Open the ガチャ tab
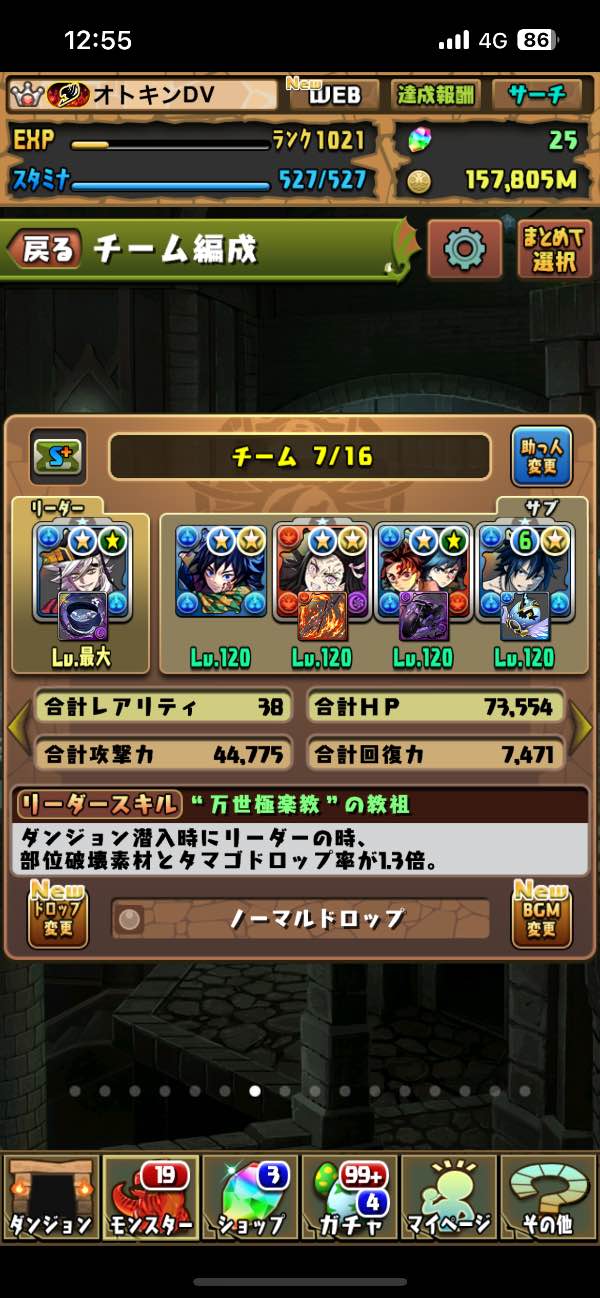 pos(349,1197)
